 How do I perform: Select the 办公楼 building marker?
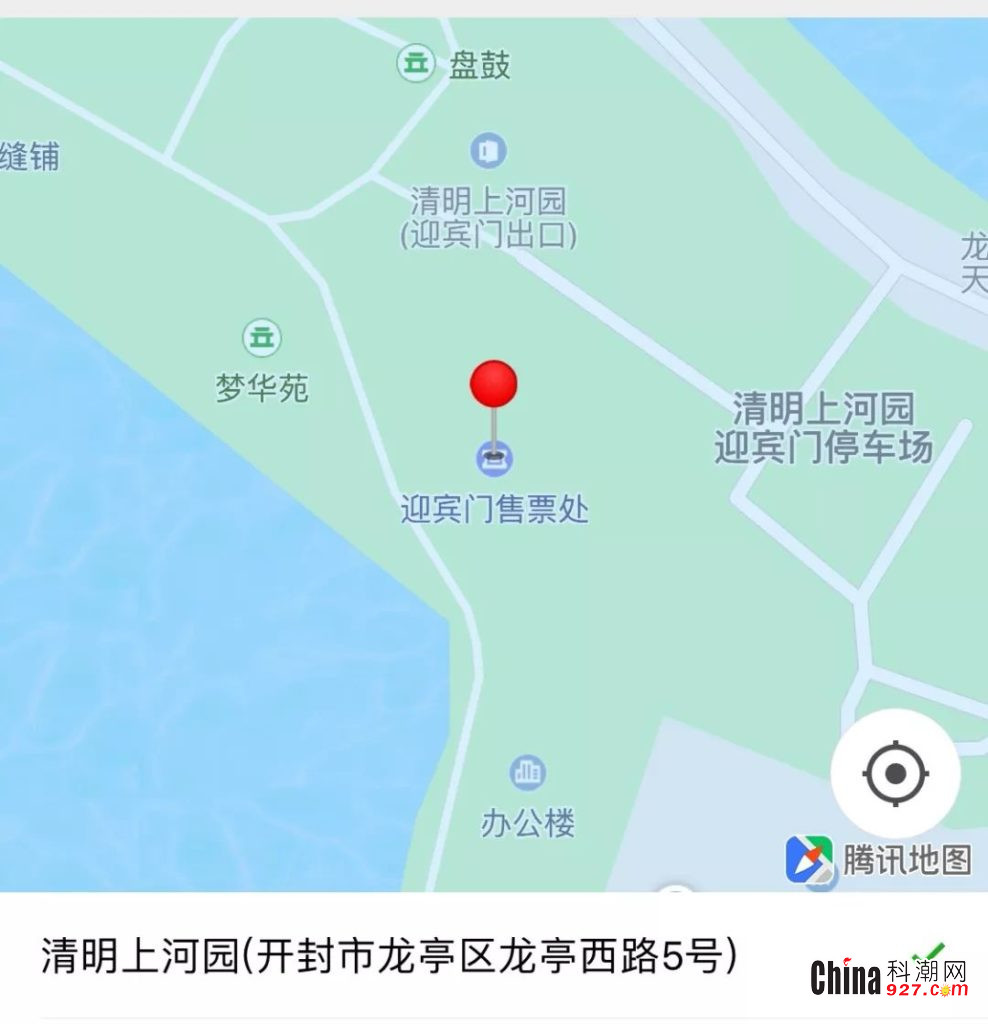pos(527,772)
